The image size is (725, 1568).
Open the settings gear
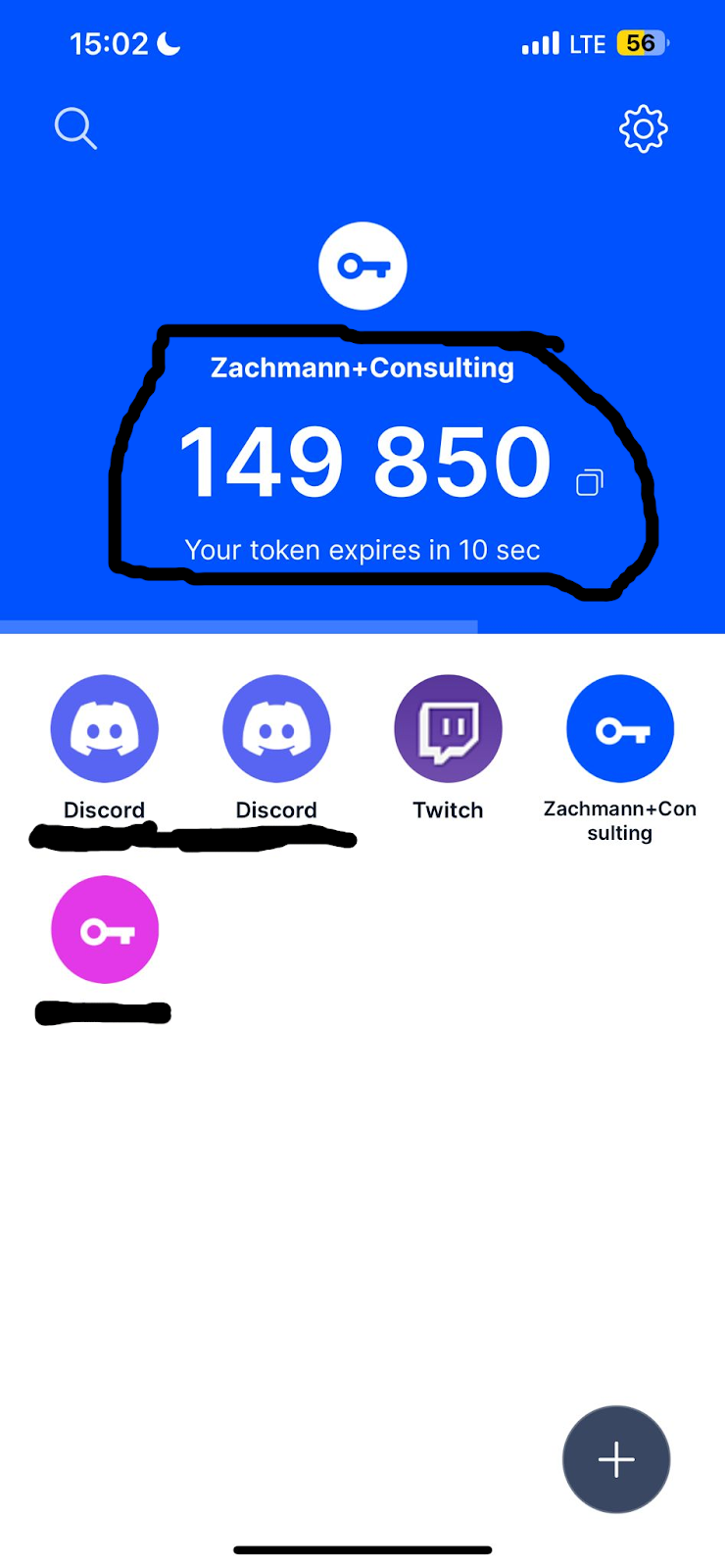tap(643, 128)
